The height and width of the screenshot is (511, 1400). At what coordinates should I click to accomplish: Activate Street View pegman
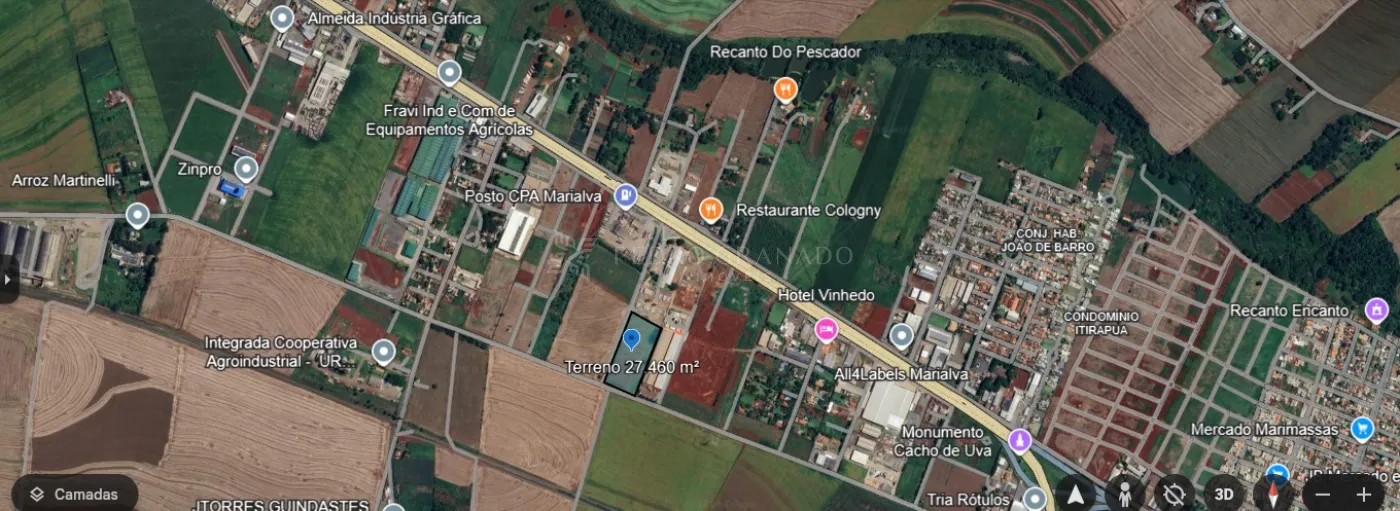1125,494
